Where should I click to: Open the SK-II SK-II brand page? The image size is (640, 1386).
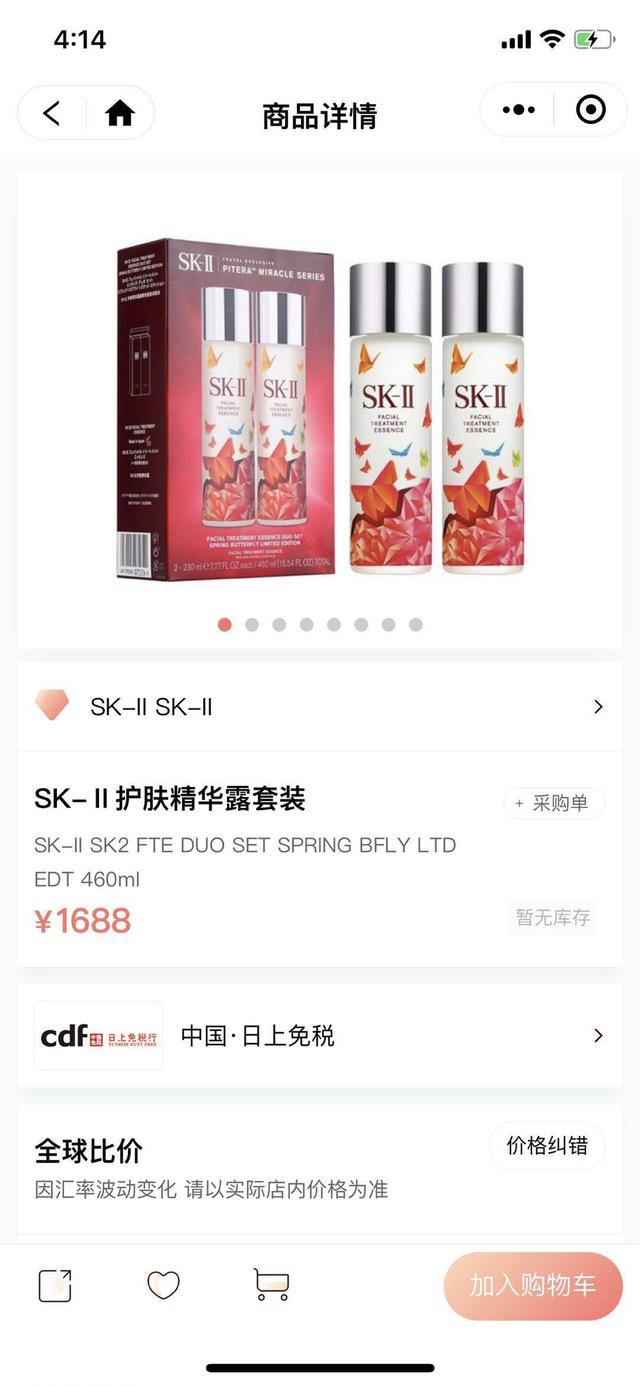[320, 707]
